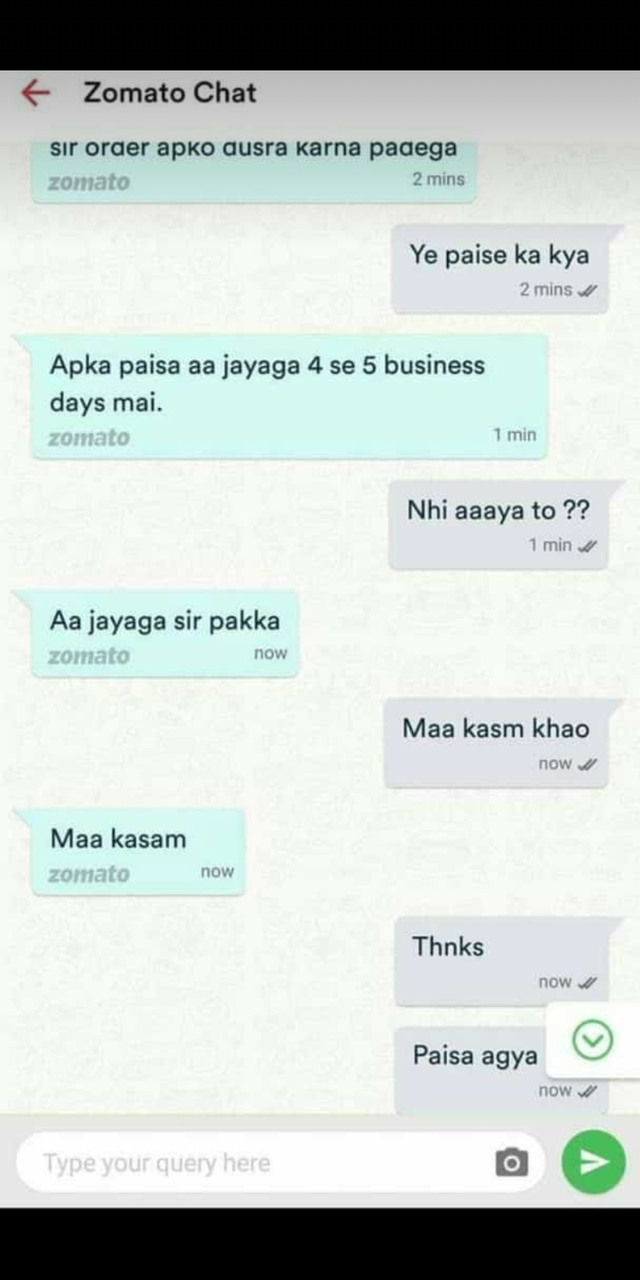Image resolution: width=640 pixels, height=1280 pixels.
Task: Tap the green send arrow button
Action: pos(593,1162)
